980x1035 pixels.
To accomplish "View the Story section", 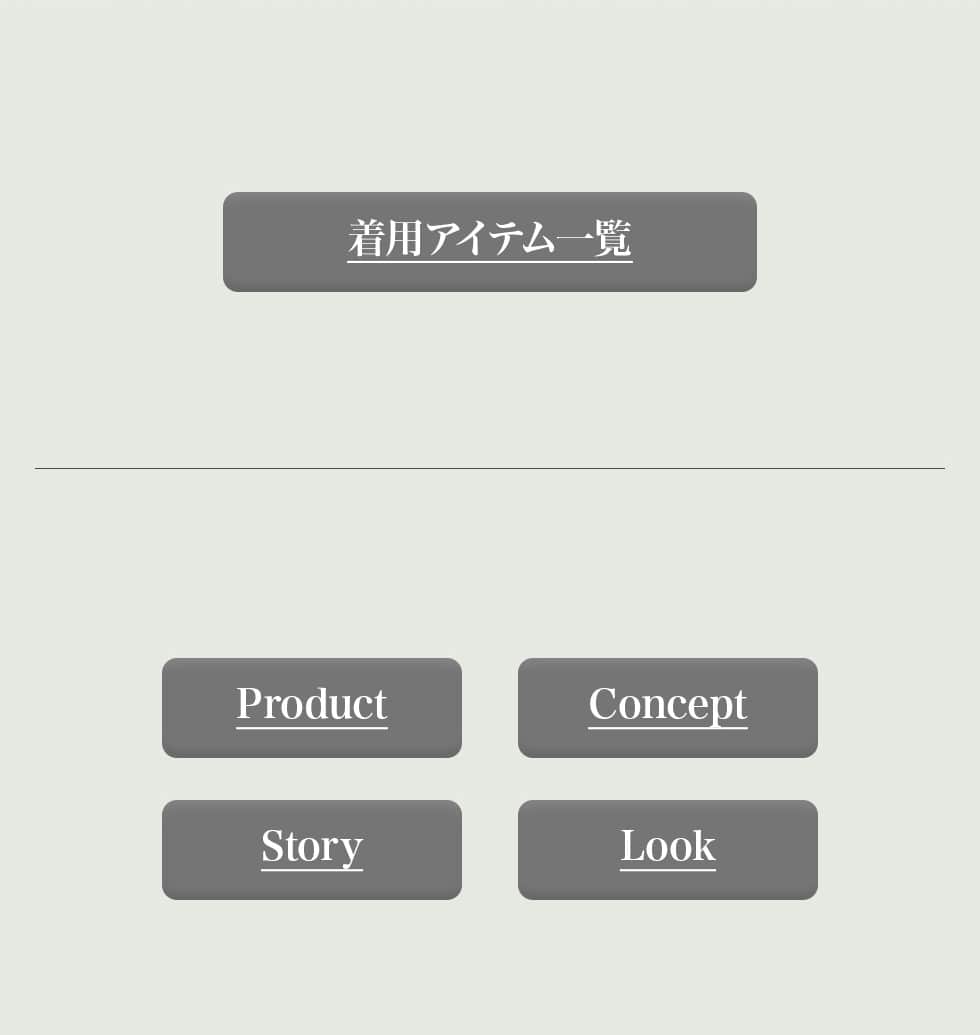I will (x=311, y=849).
